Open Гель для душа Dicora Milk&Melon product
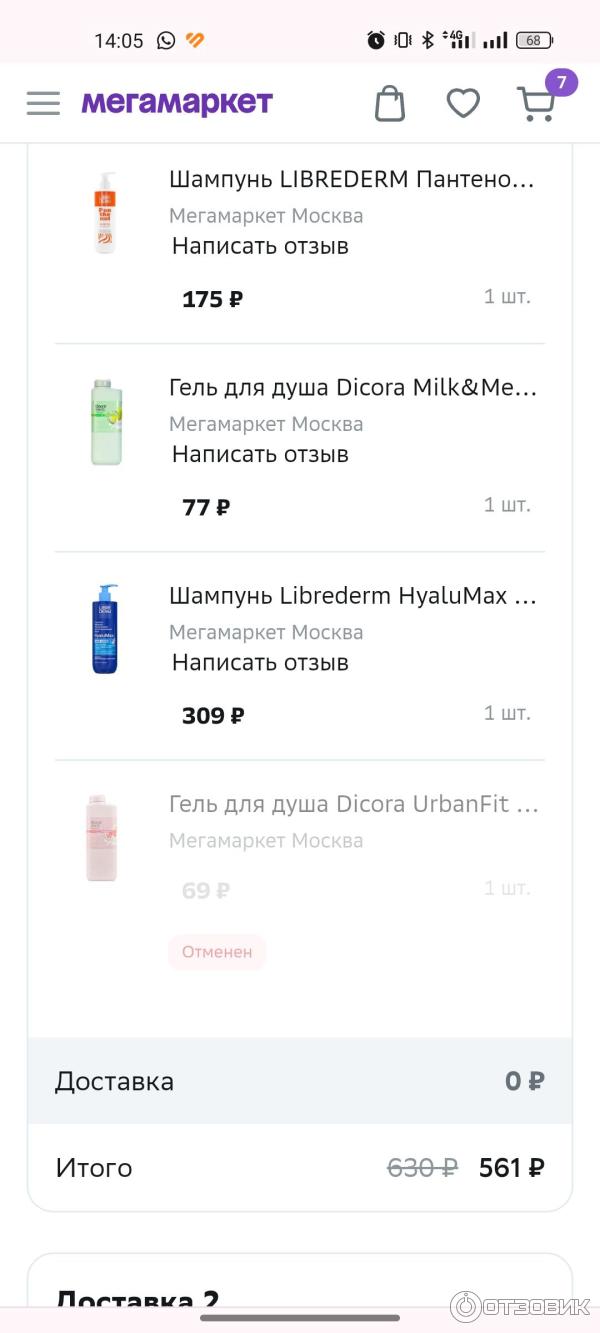Viewport: 600px width, 1333px height. click(x=352, y=388)
